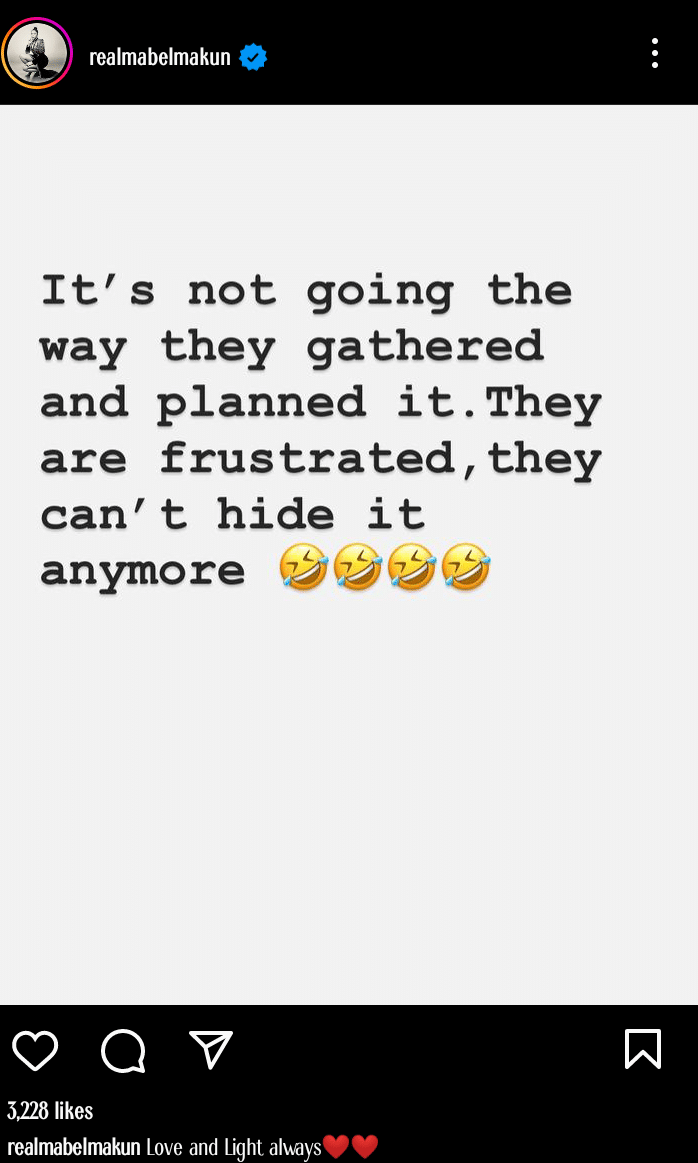Open realmabelmakun profile from the post header
Screen dimensions: 698x1163
[159, 57]
